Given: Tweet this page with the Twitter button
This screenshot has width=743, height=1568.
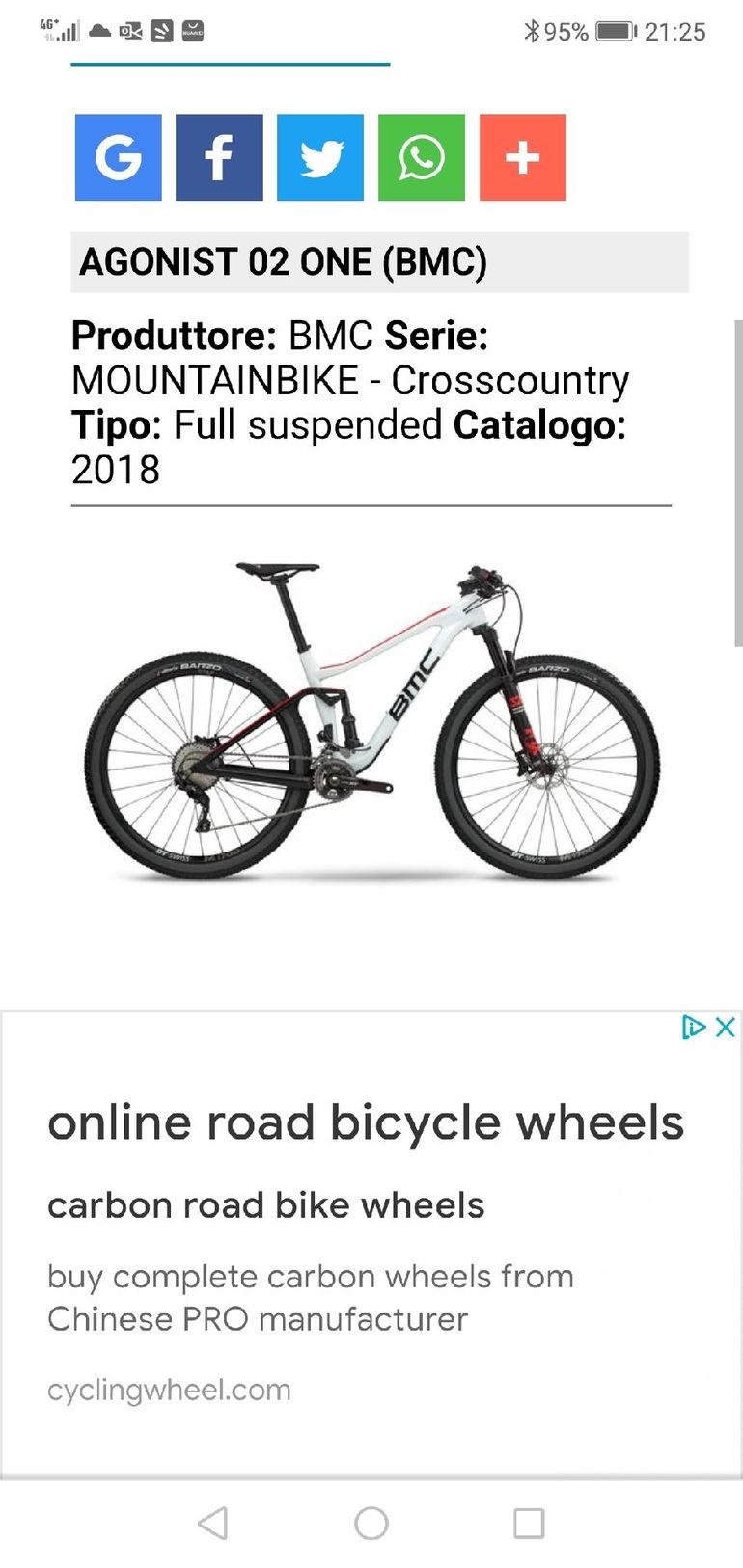Looking at the screenshot, I should [320, 157].
